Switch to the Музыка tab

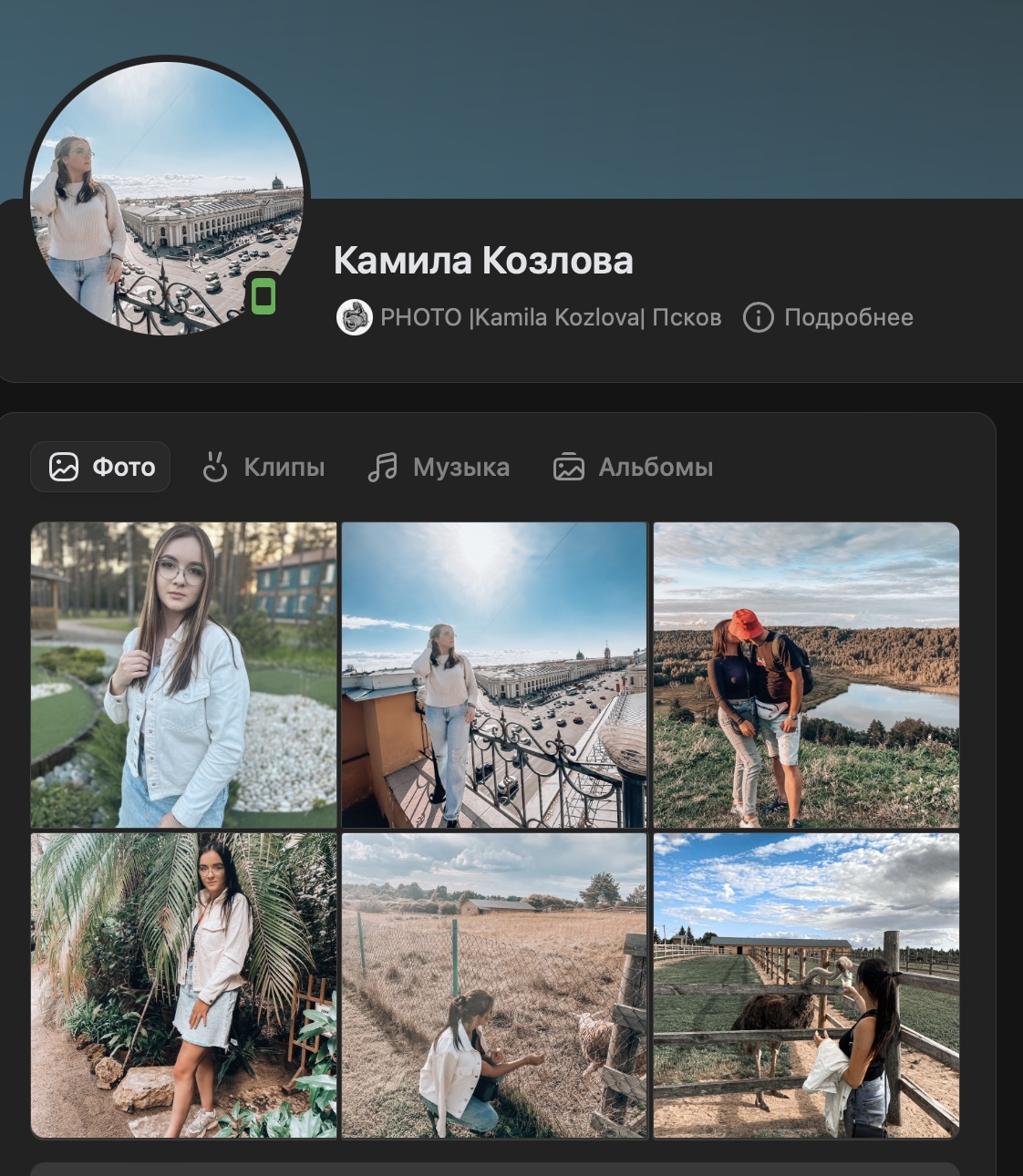click(x=439, y=467)
